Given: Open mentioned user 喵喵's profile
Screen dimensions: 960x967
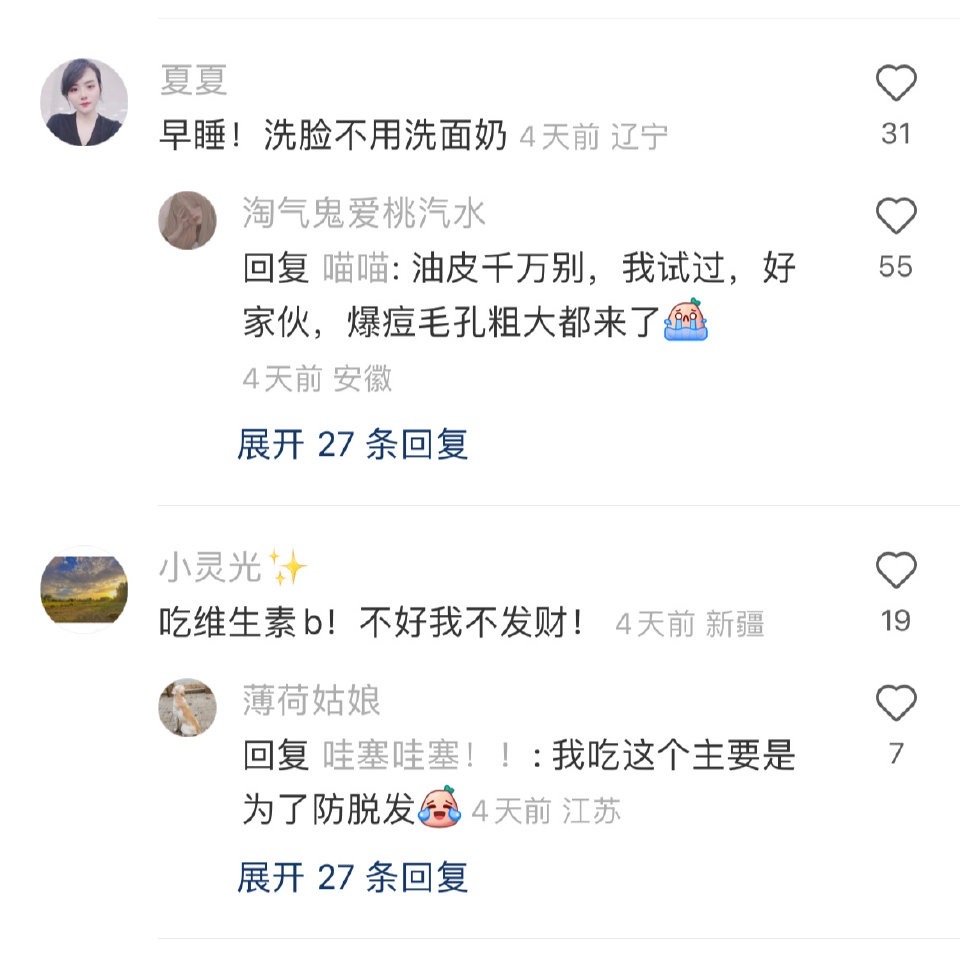Looking at the screenshot, I should [358, 266].
